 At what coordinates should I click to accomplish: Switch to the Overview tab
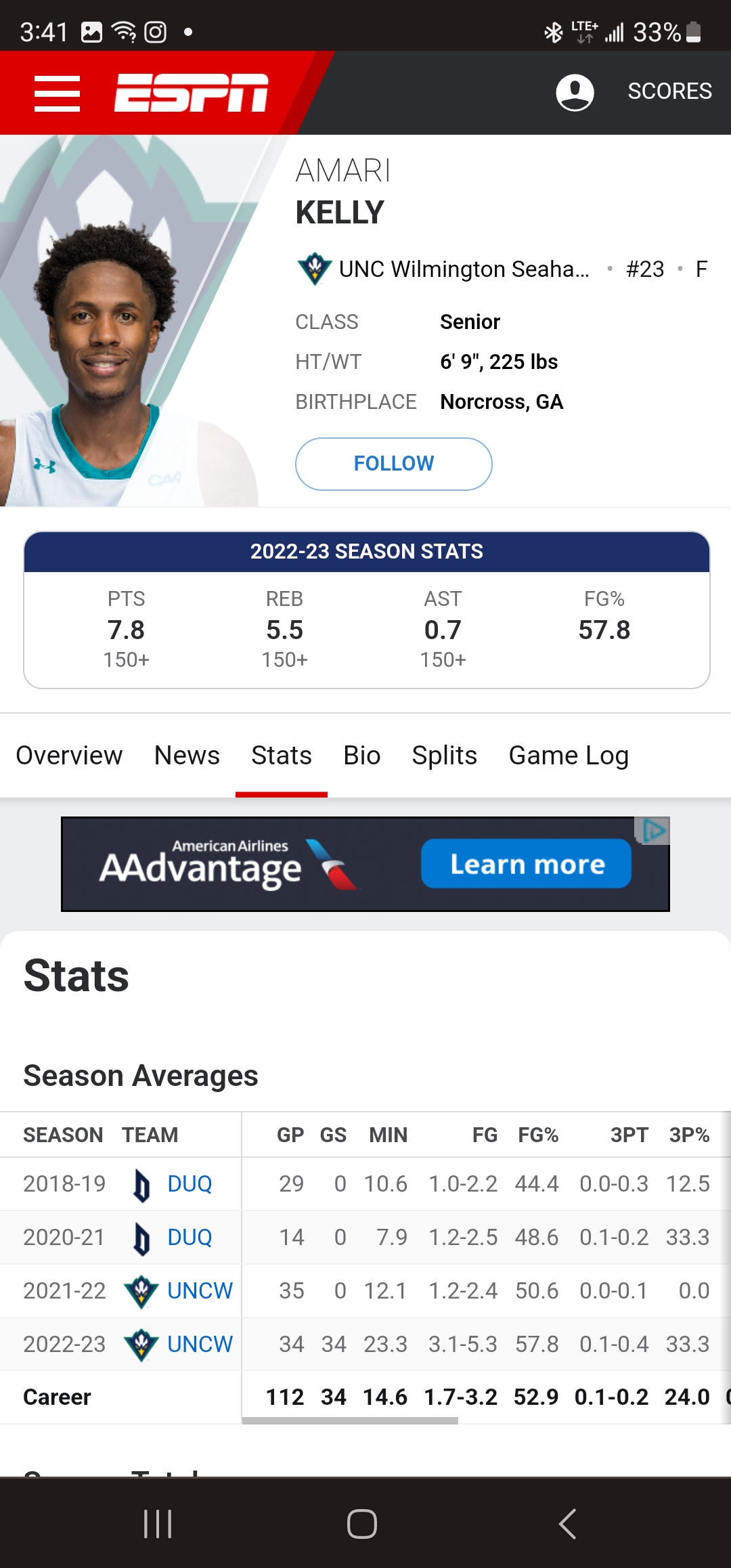click(69, 756)
